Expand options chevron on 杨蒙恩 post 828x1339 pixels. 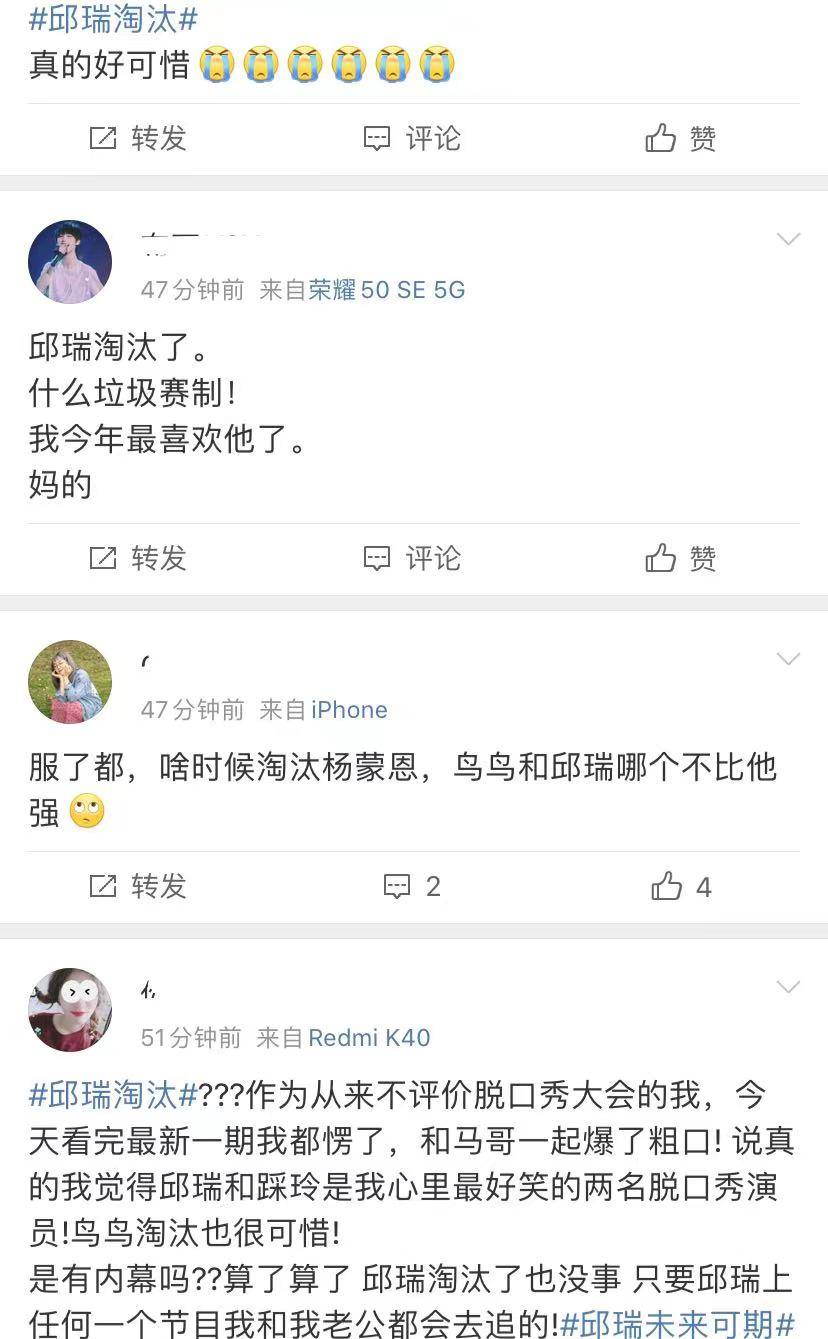tap(789, 659)
